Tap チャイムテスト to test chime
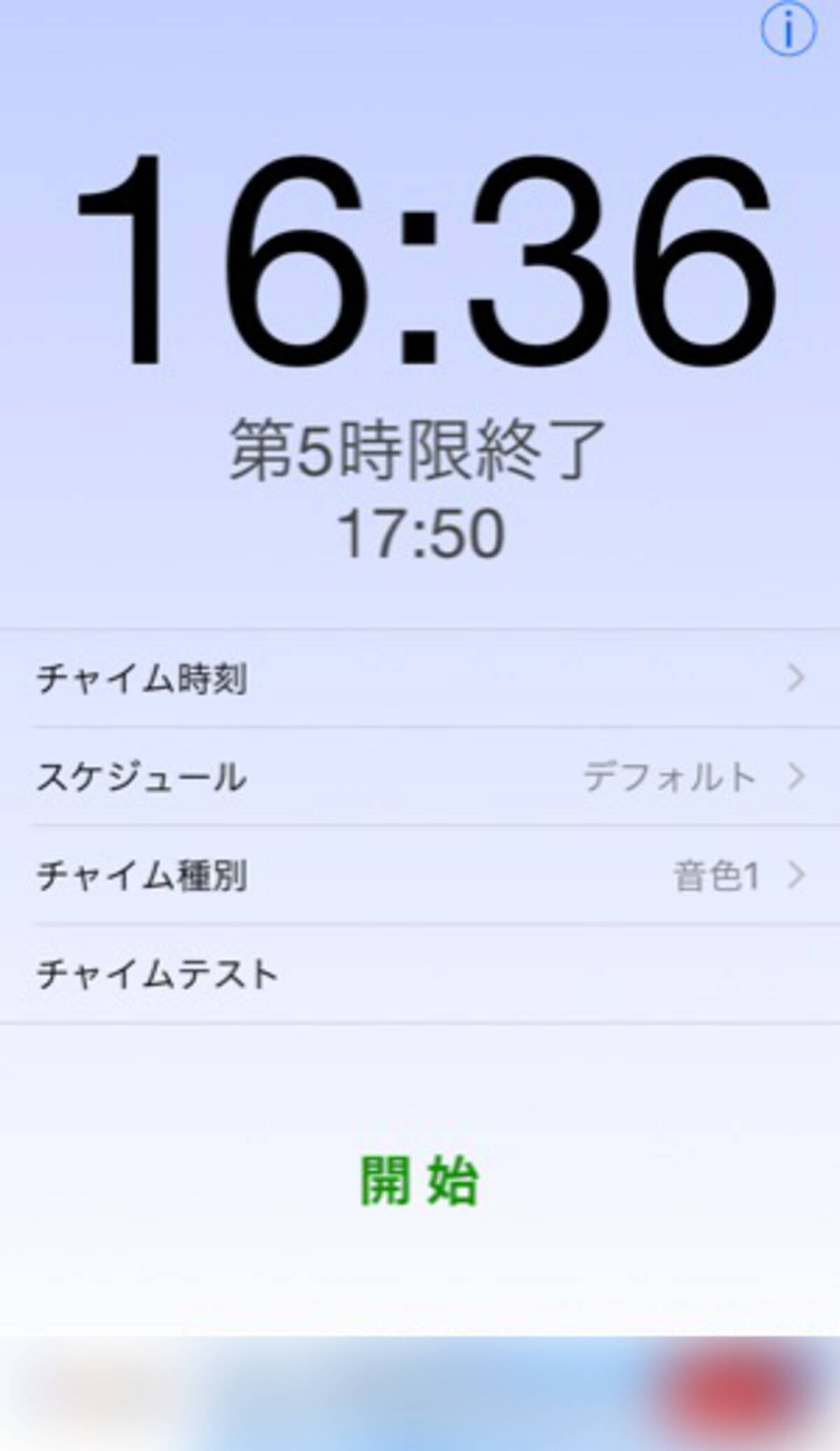The width and height of the screenshot is (840, 1451). pyautogui.click(x=420, y=974)
